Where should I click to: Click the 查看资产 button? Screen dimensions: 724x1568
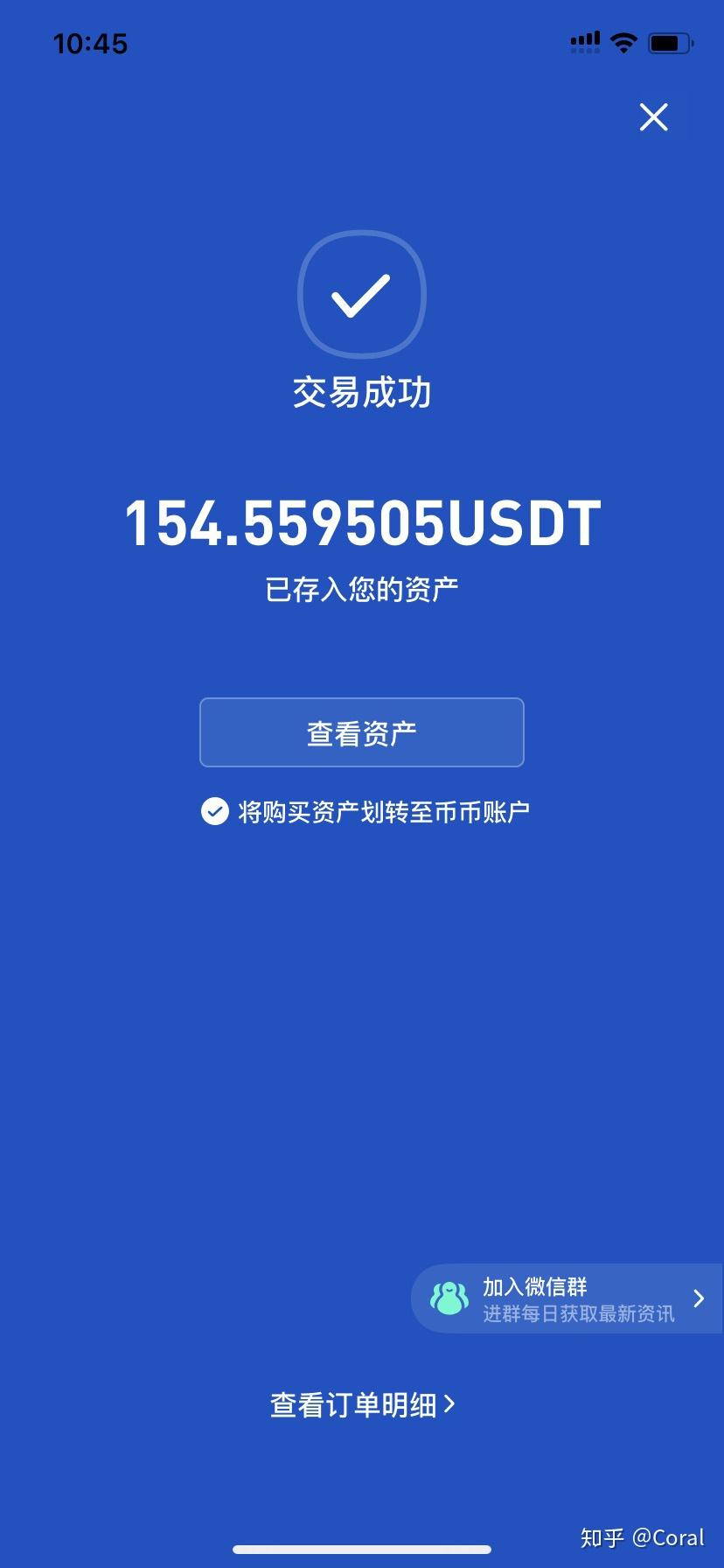pos(361,732)
